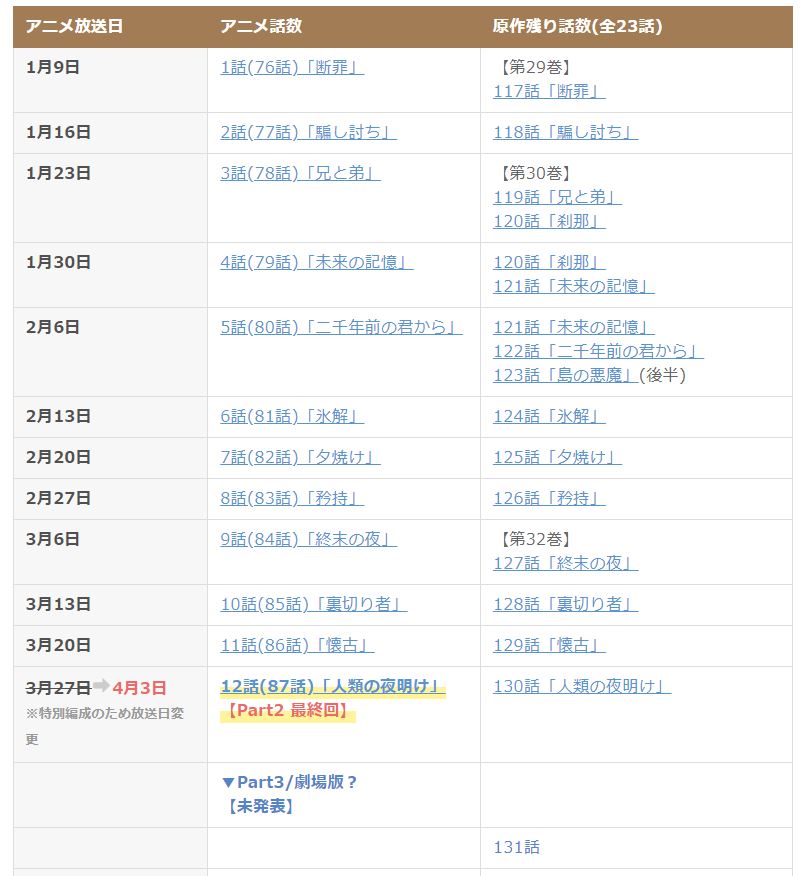This screenshot has width=800, height=876.
Task: Open 3話(78話)「兄と弟」 episode link
Action: click(x=300, y=174)
